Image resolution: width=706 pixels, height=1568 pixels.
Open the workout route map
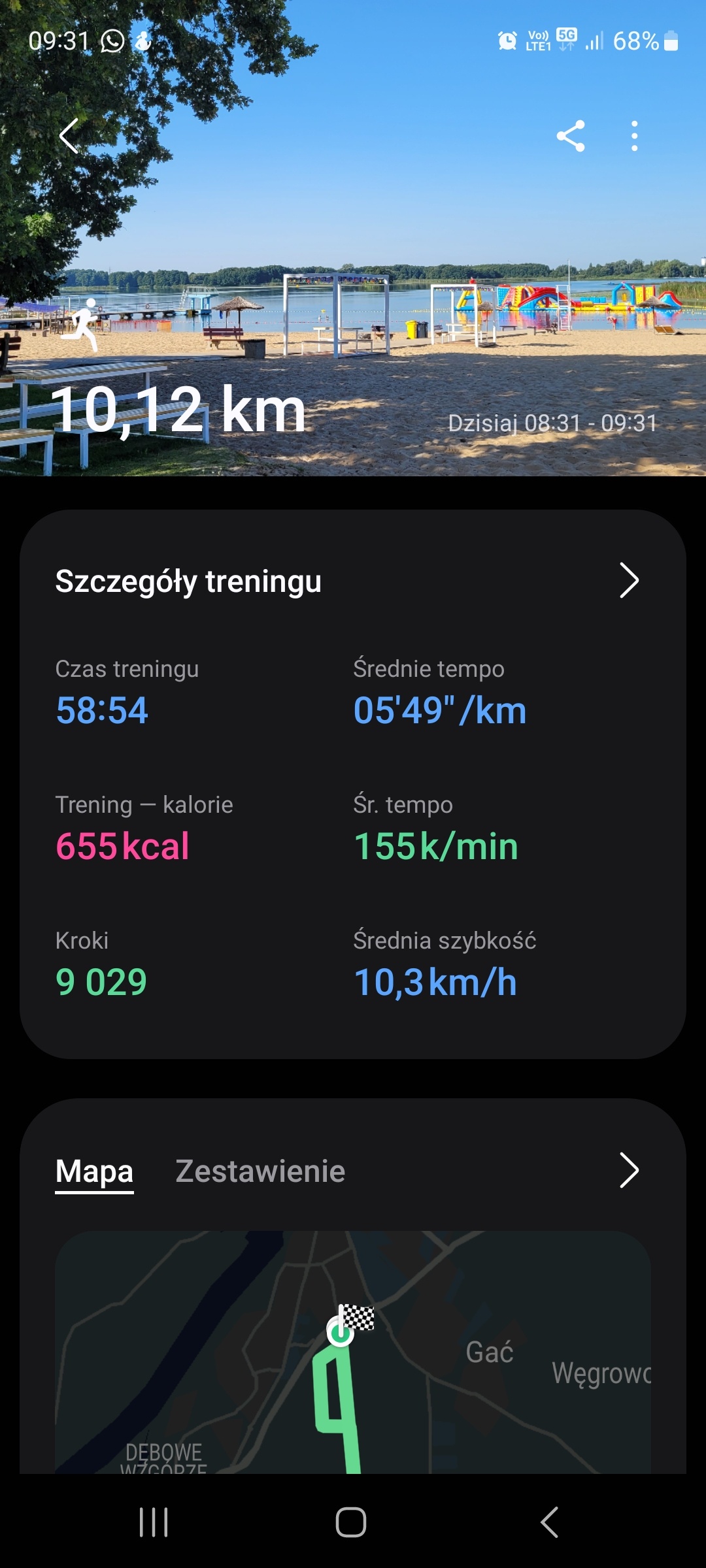353,1352
